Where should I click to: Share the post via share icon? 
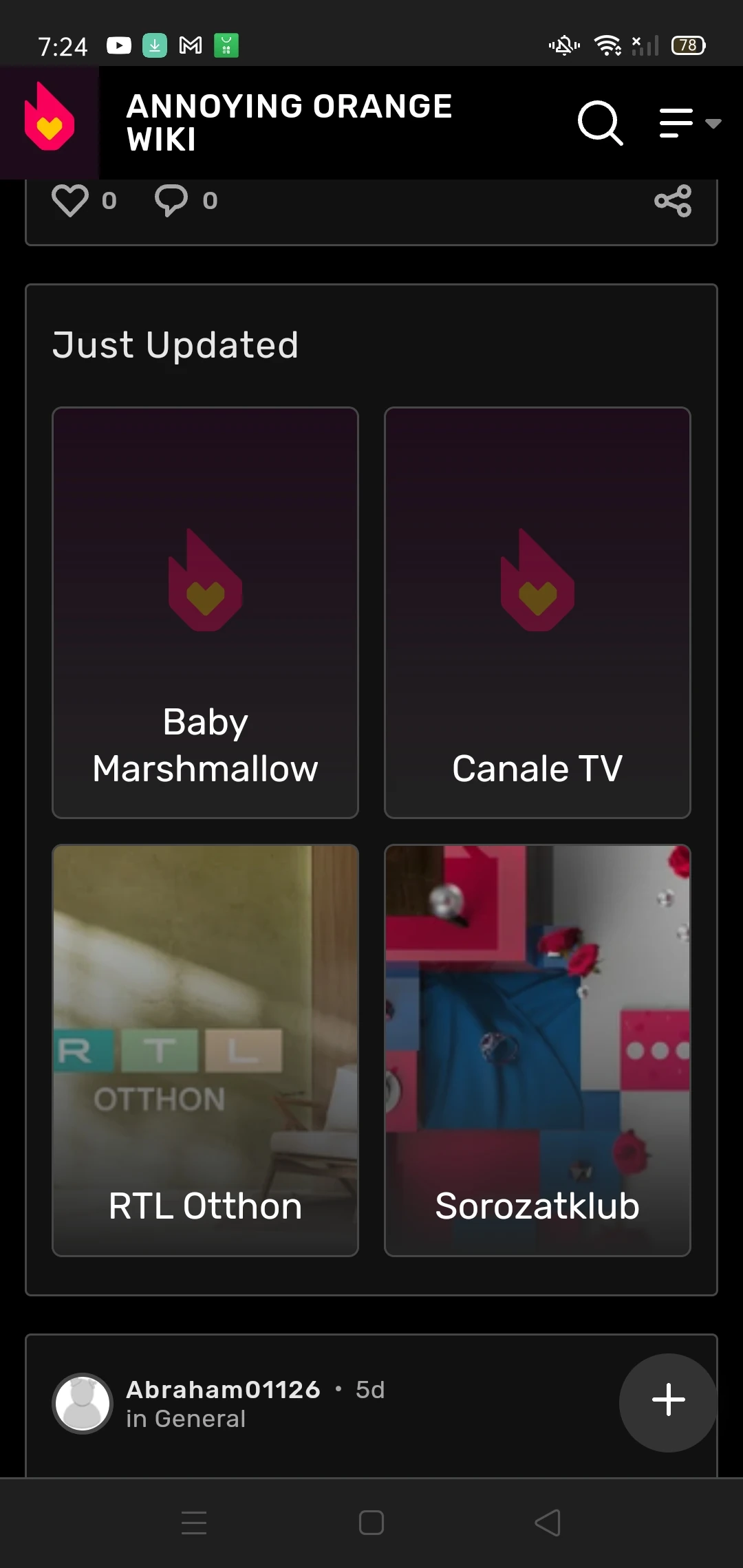pyautogui.click(x=673, y=201)
